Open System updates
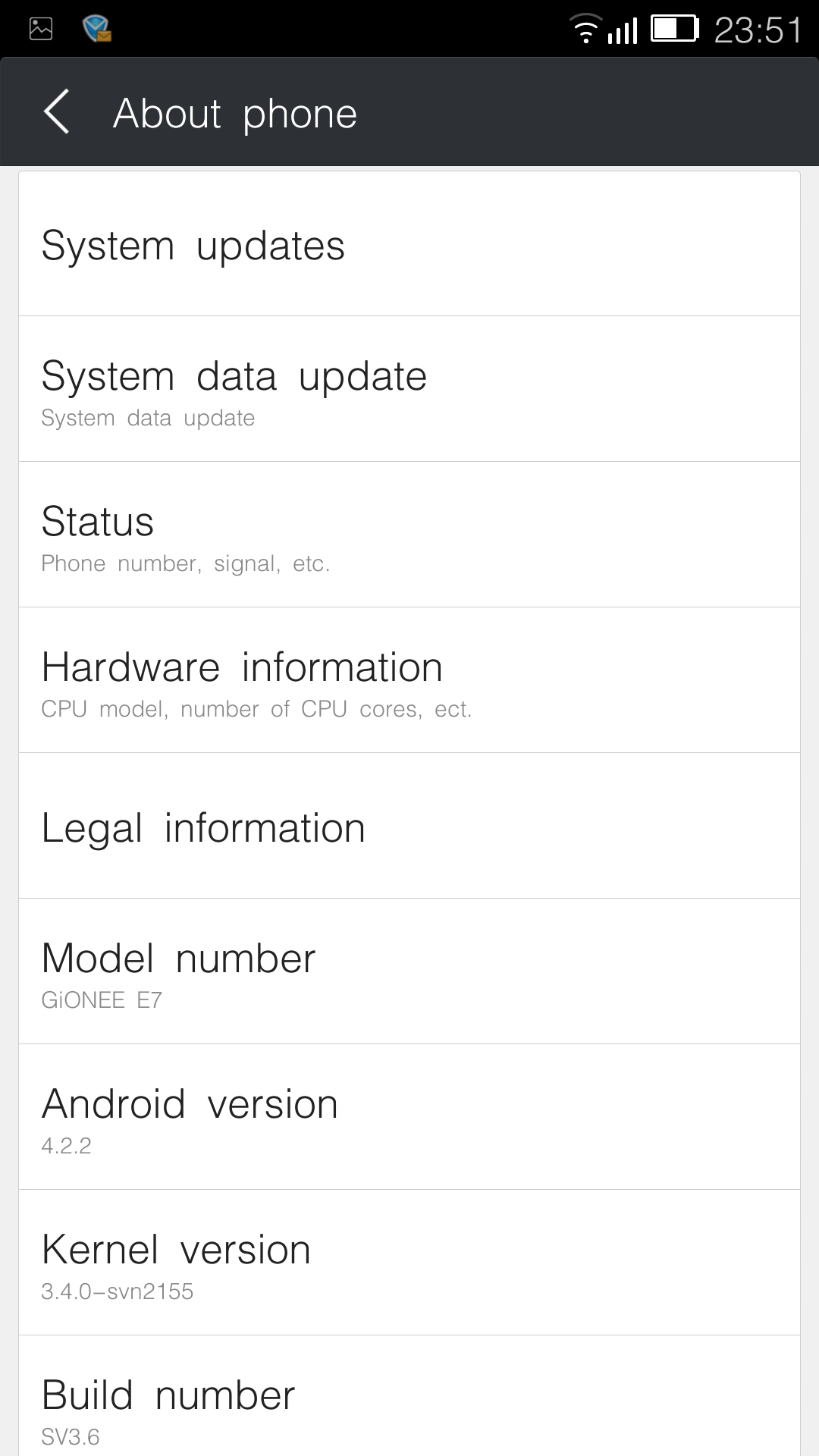 pos(409,245)
